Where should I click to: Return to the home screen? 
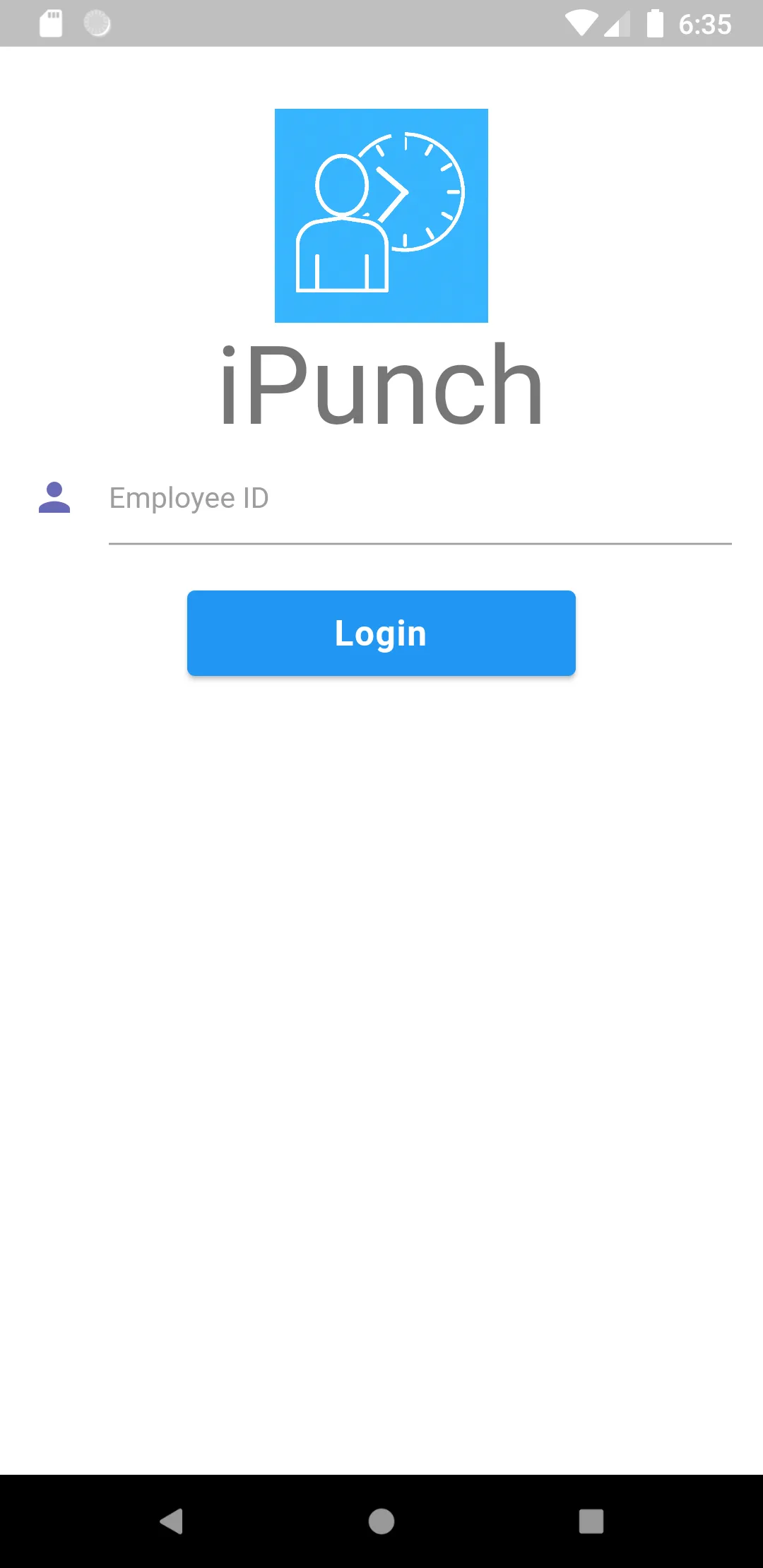tap(381, 1521)
